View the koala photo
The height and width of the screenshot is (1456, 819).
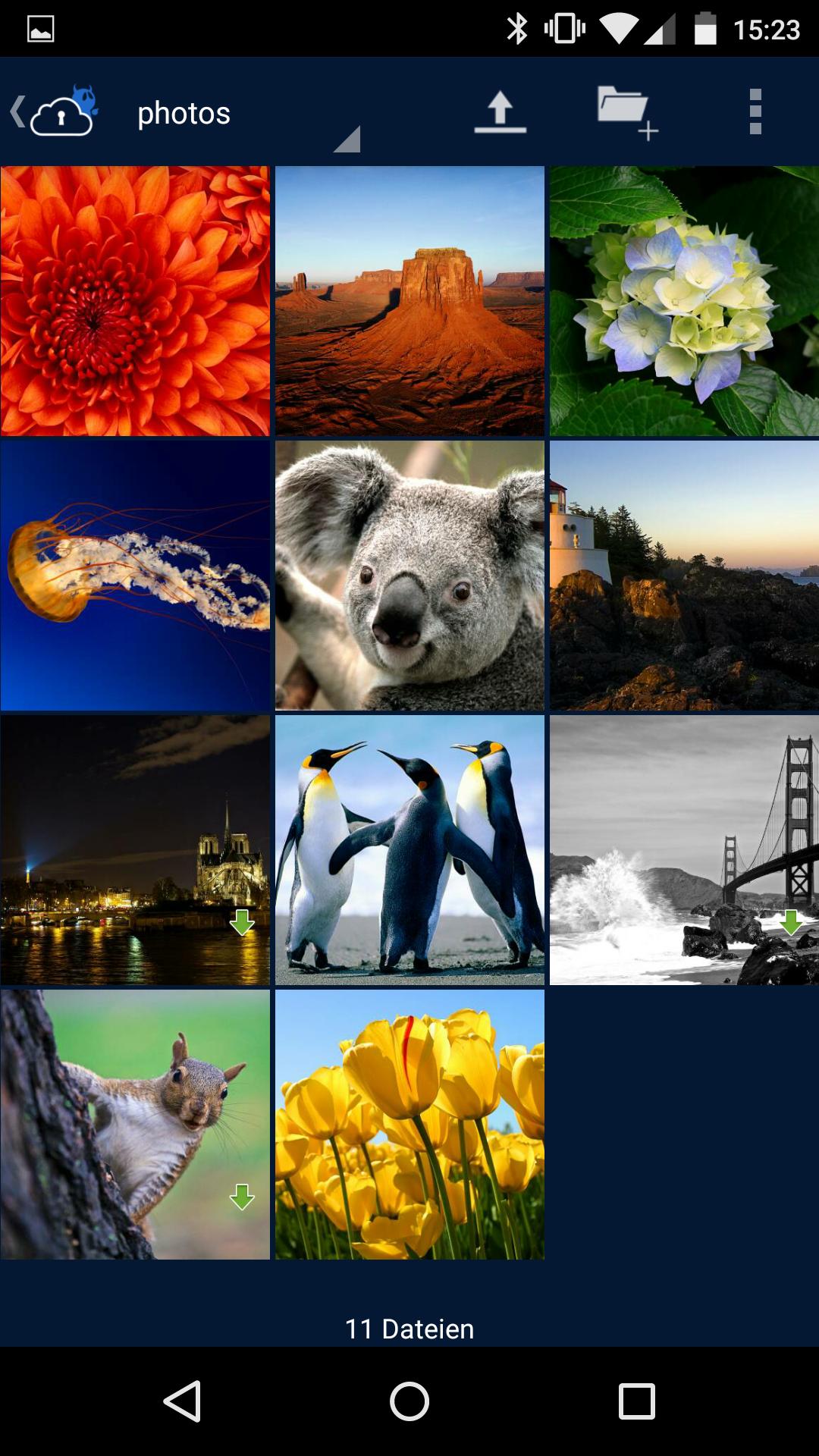409,576
